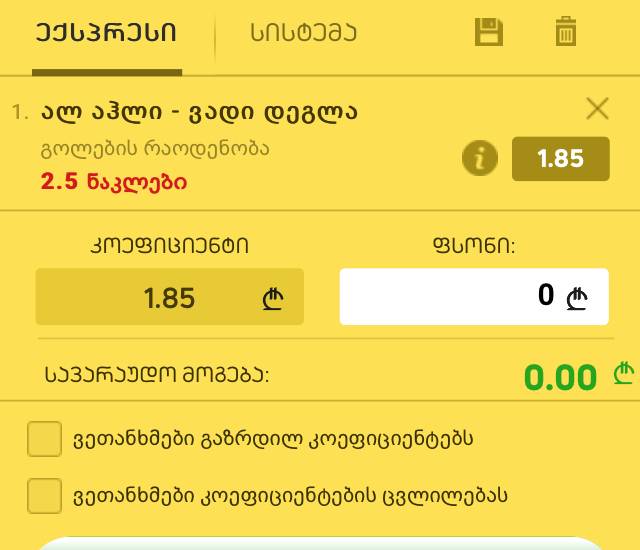Open the bet info icon
Image resolution: width=640 pixels, height=550 pixels.
[x=480, y=158]
